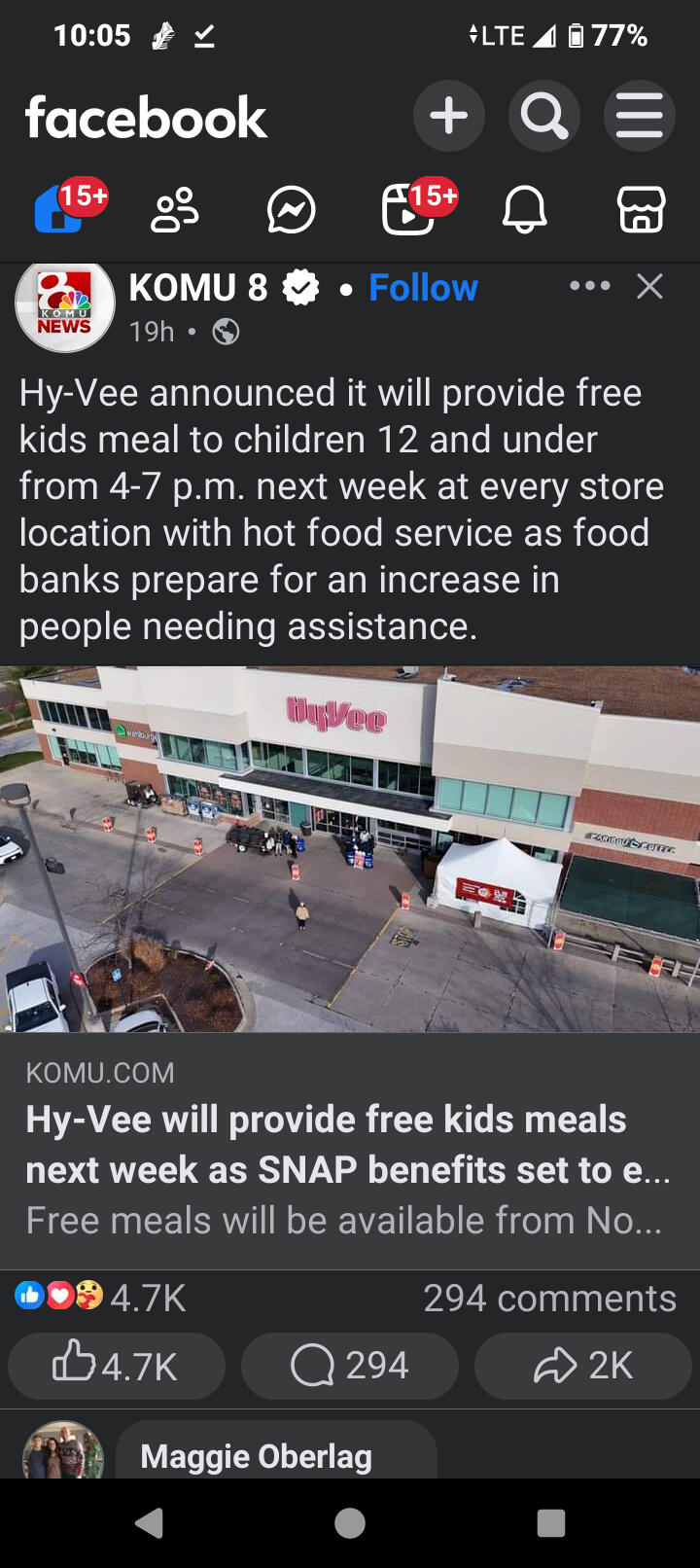Hide the KOMU 8 post

[x=649, y=286]
